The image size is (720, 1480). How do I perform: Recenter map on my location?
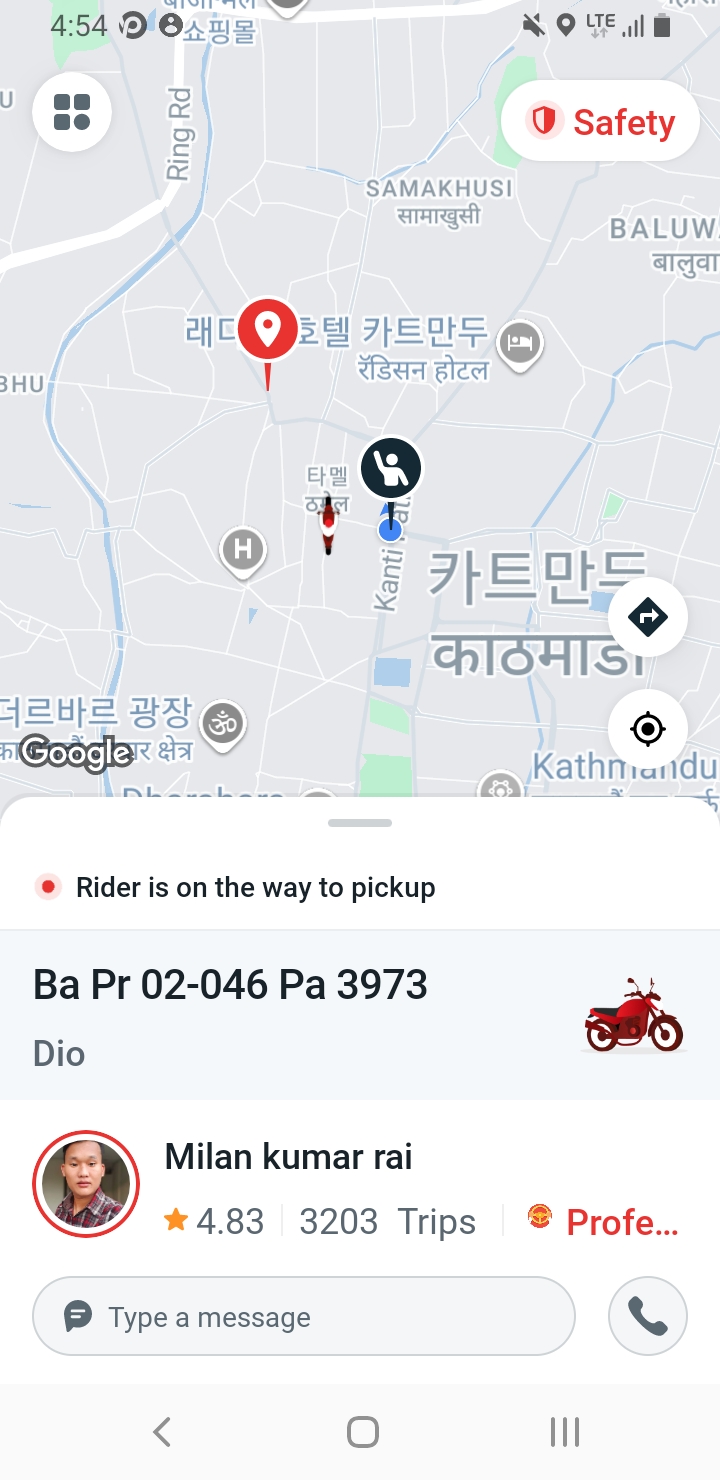[647, 729]
